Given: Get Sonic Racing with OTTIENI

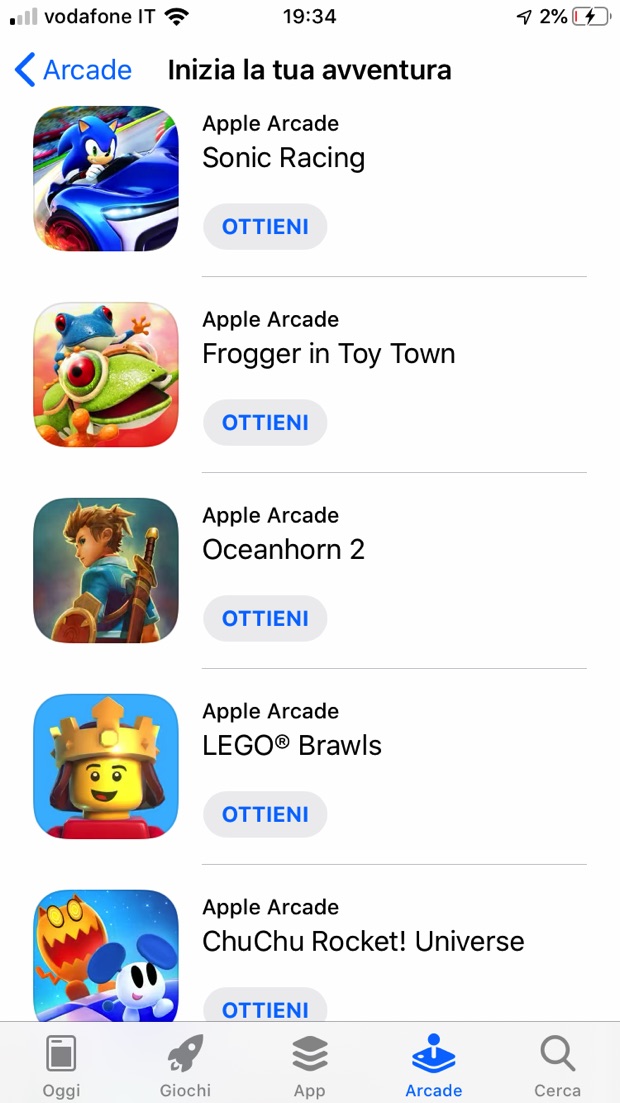Looking at the screenshot, I should pyautogui.click(x=265, y=227).
